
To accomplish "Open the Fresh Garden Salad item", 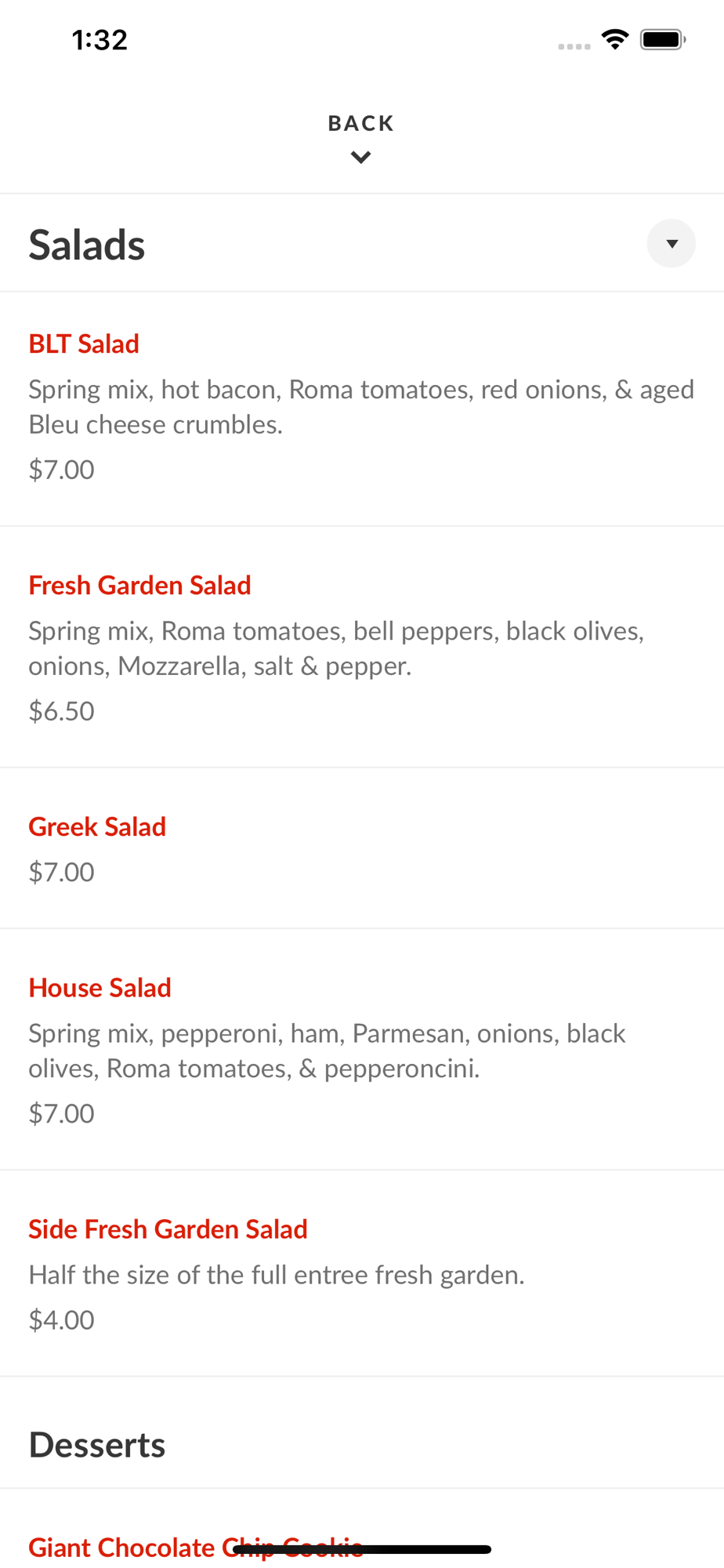I will tap(139, 586).
